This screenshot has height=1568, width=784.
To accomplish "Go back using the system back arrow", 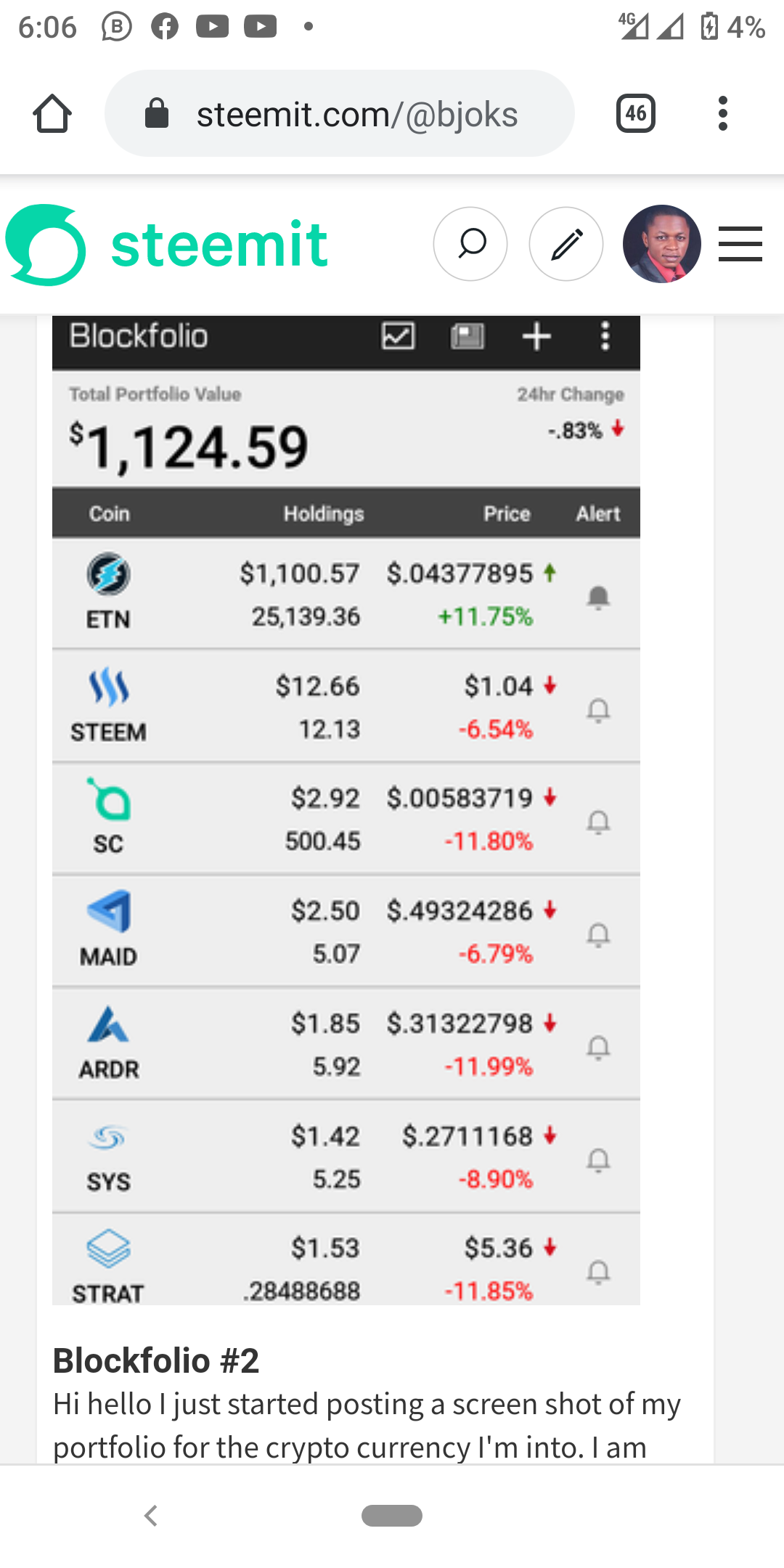I will (x=151, y=1516).
